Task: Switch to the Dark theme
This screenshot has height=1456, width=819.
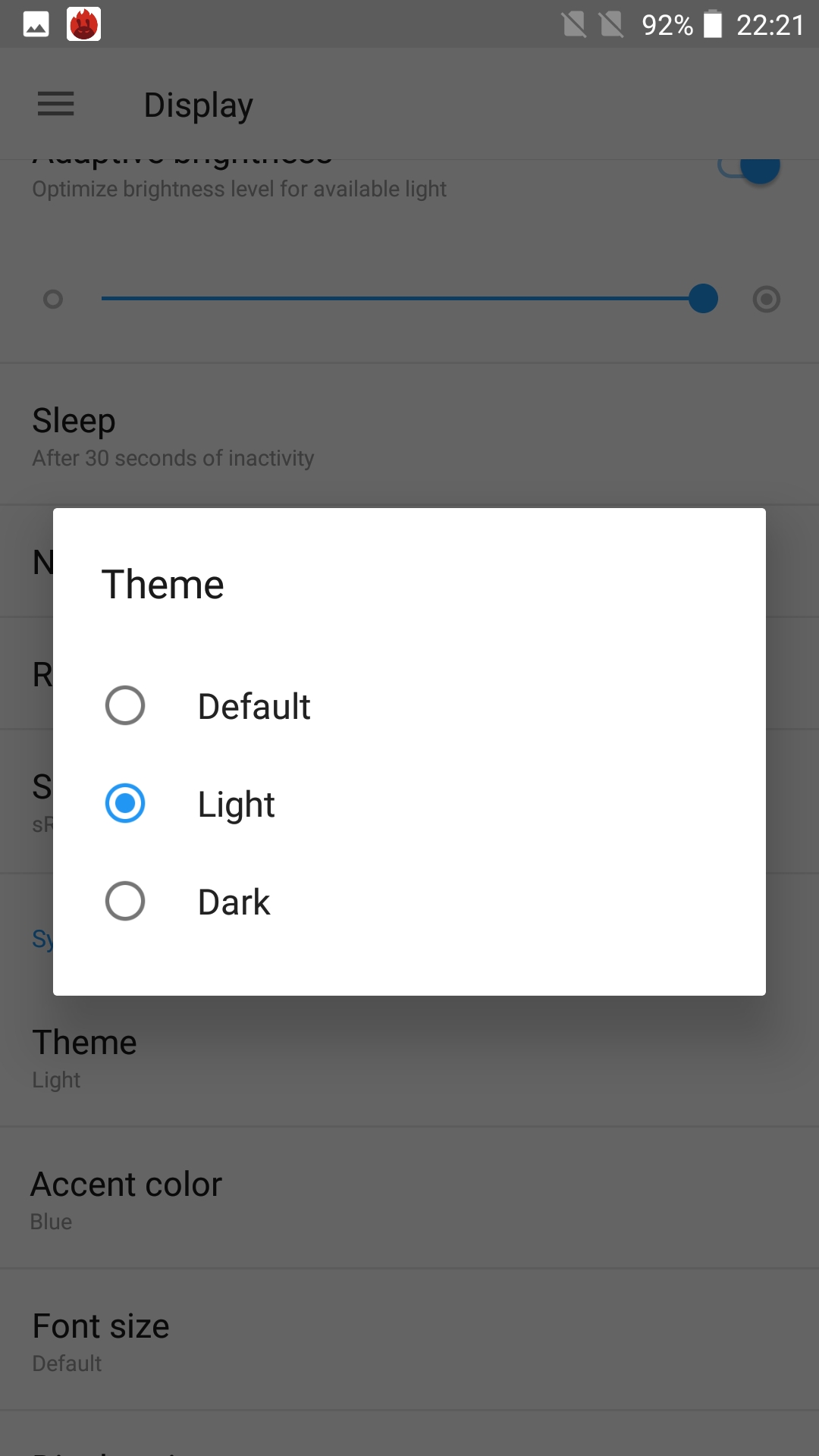Action: (x=409, y=902)
